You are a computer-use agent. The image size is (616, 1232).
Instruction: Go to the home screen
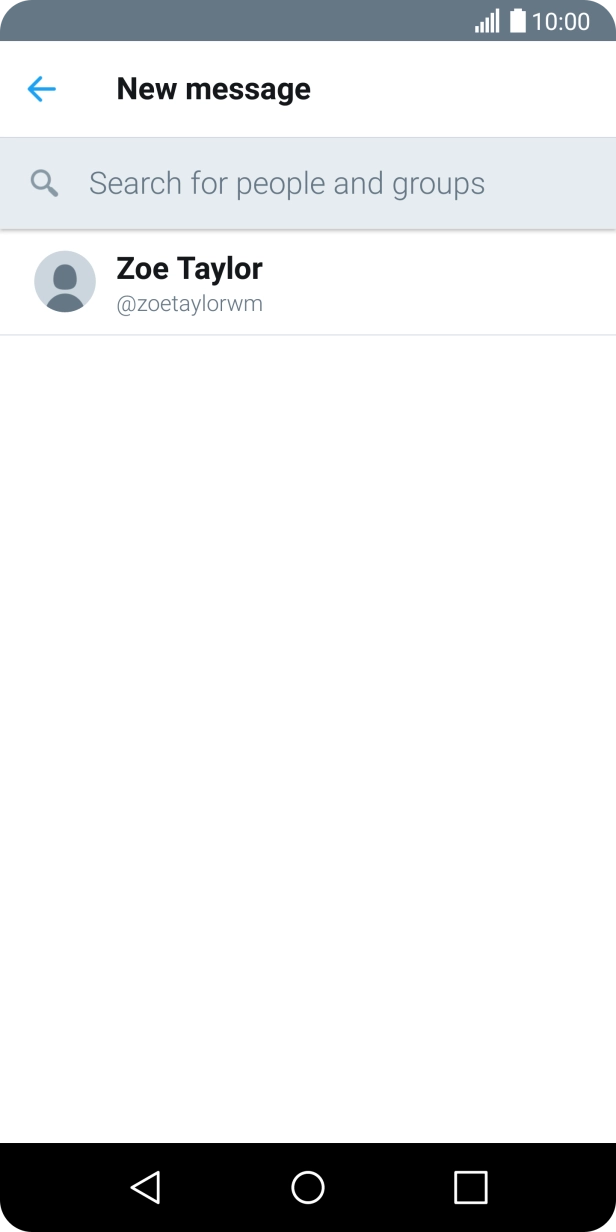308,1187
